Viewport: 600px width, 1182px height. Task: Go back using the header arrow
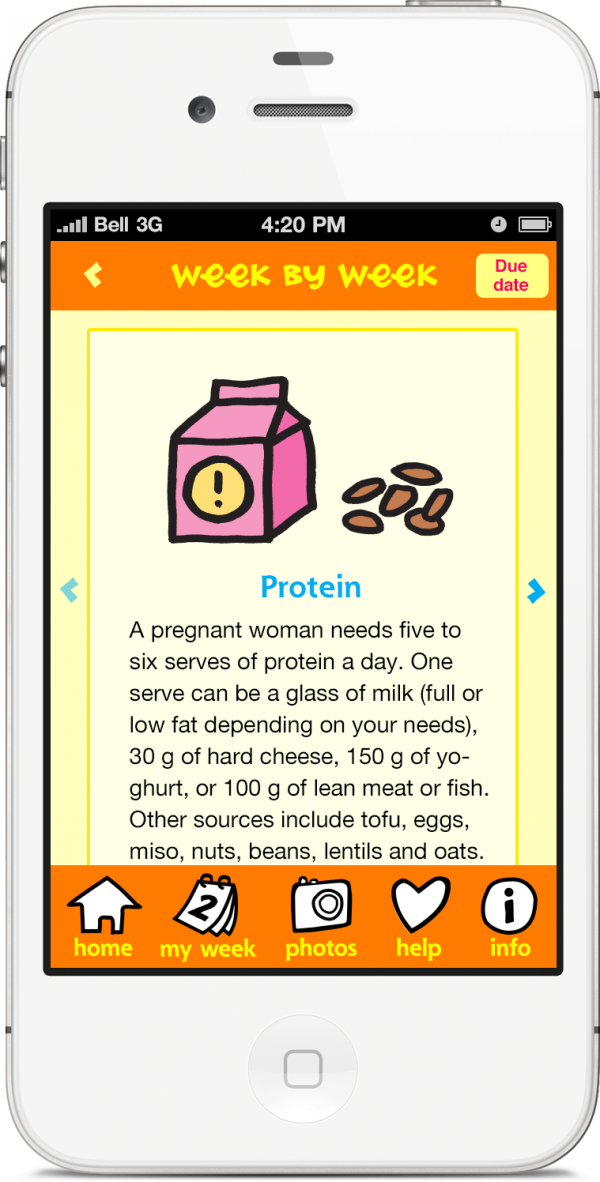click(93, 275)
